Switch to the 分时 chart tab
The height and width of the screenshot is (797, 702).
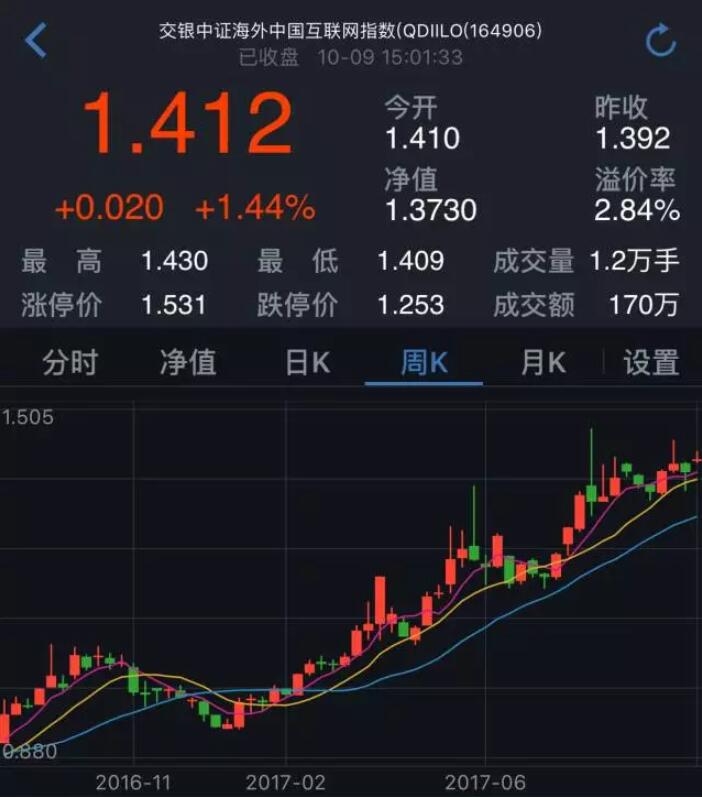pyautogui.click(x=70, y=362)
